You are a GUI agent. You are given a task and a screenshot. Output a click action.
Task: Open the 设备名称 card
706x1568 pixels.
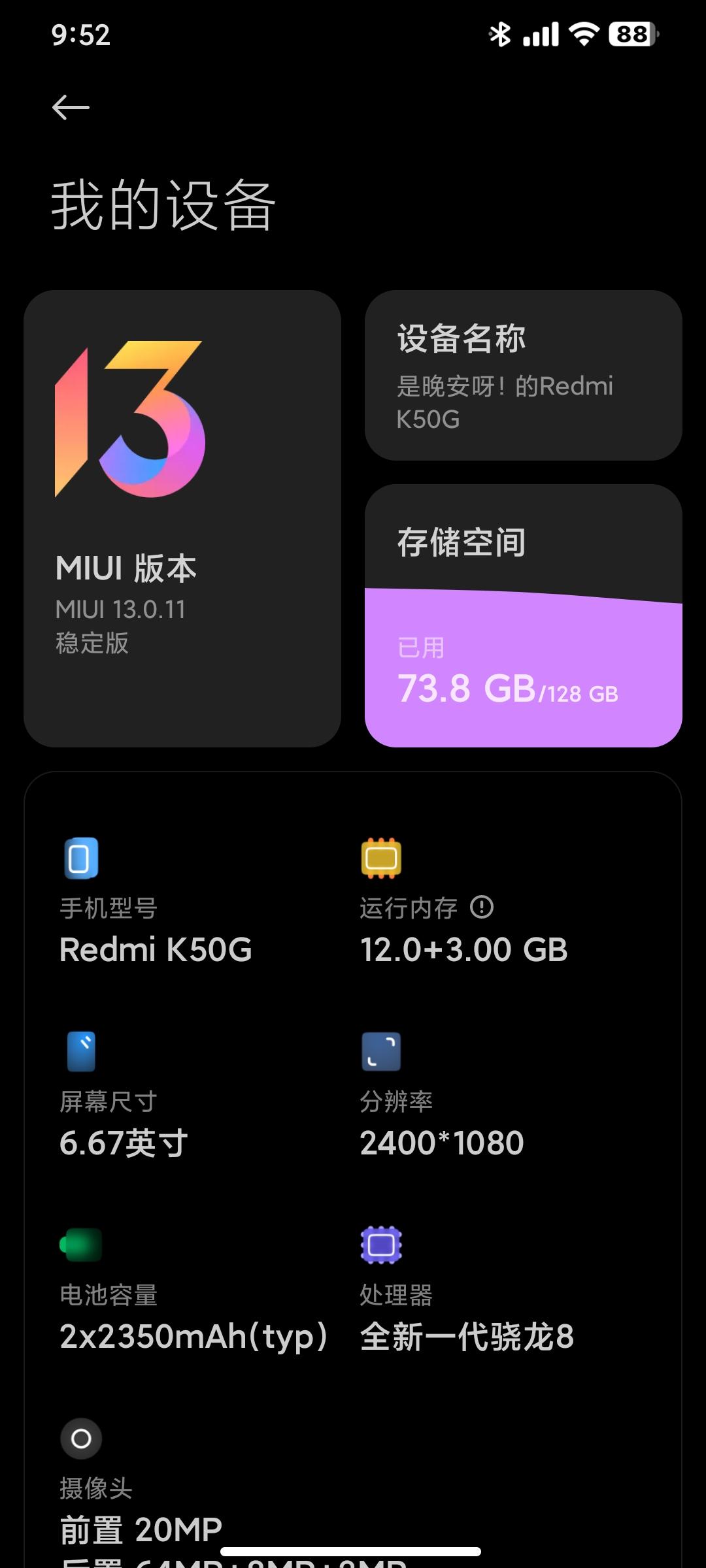click(x=523, y=376)
